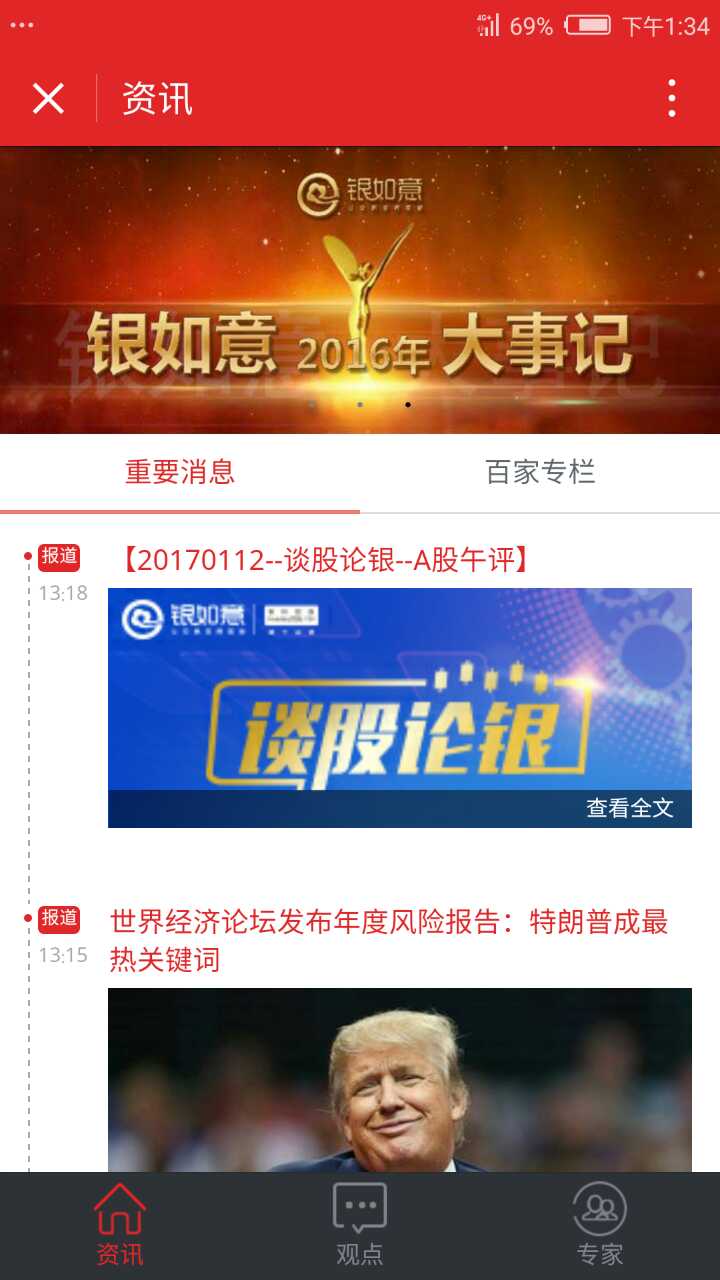
Task: Open the 银如意 2016年大事记 banner
Action: pos(360,290)
